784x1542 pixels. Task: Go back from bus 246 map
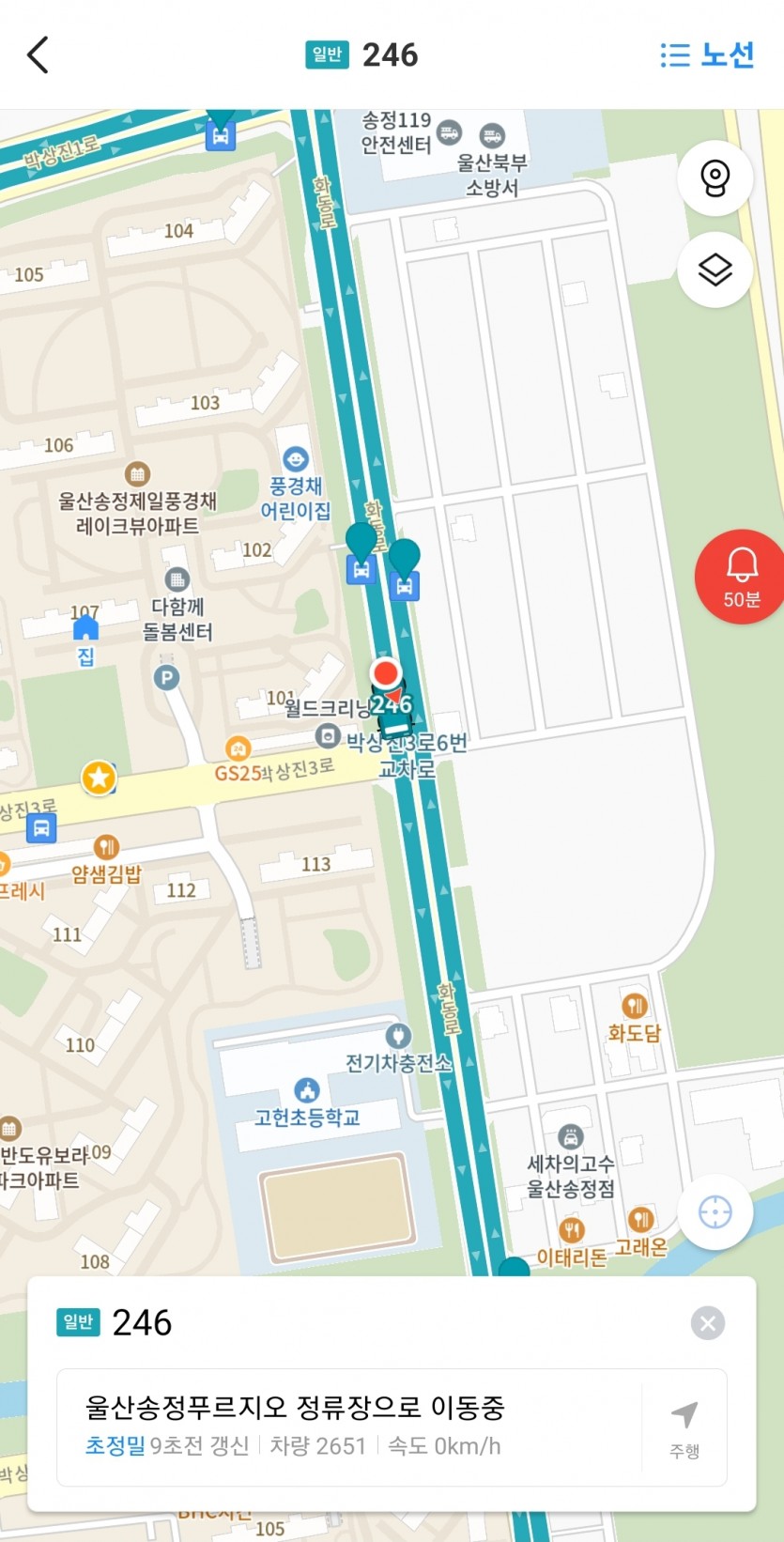38,55
